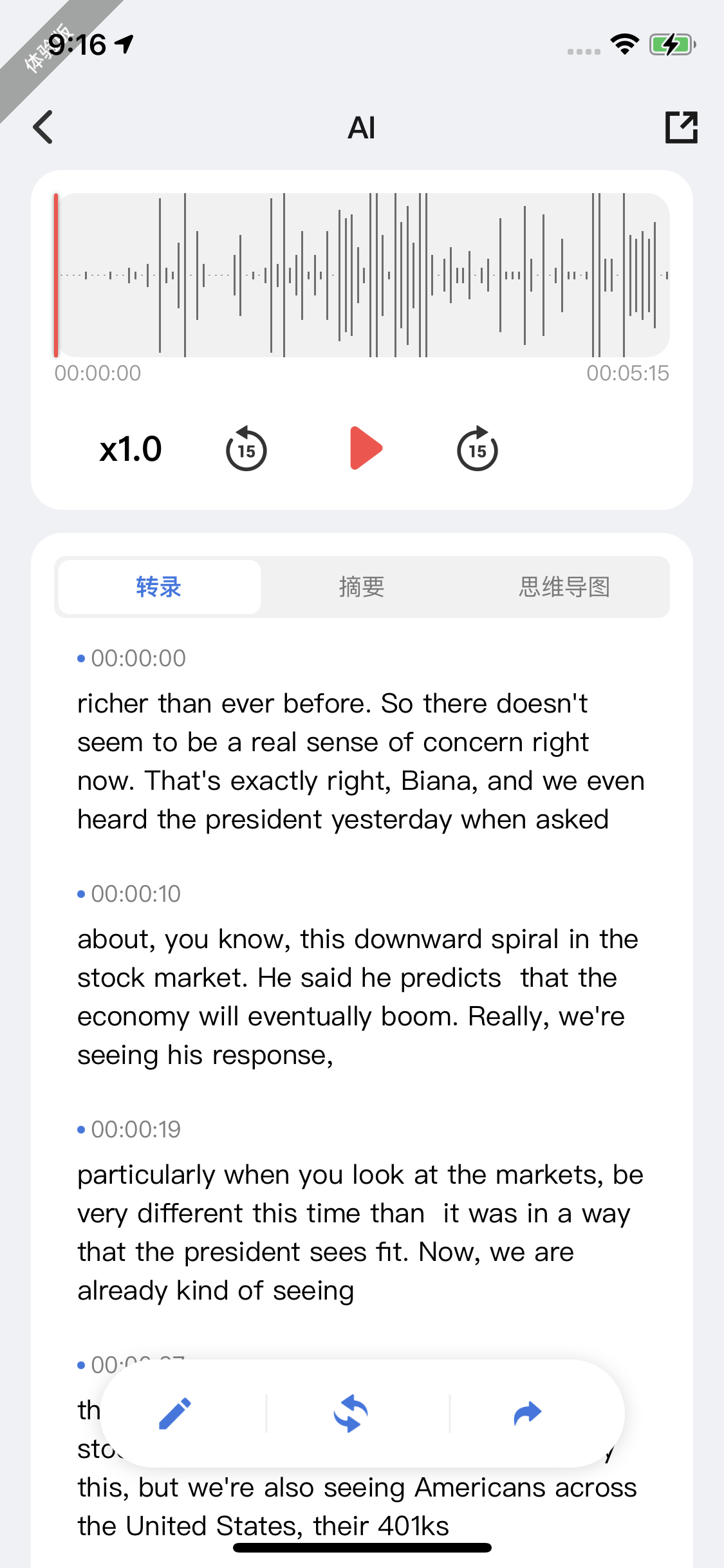
Task: Switch to the 思维导图 tab
Action: [564, 587]
